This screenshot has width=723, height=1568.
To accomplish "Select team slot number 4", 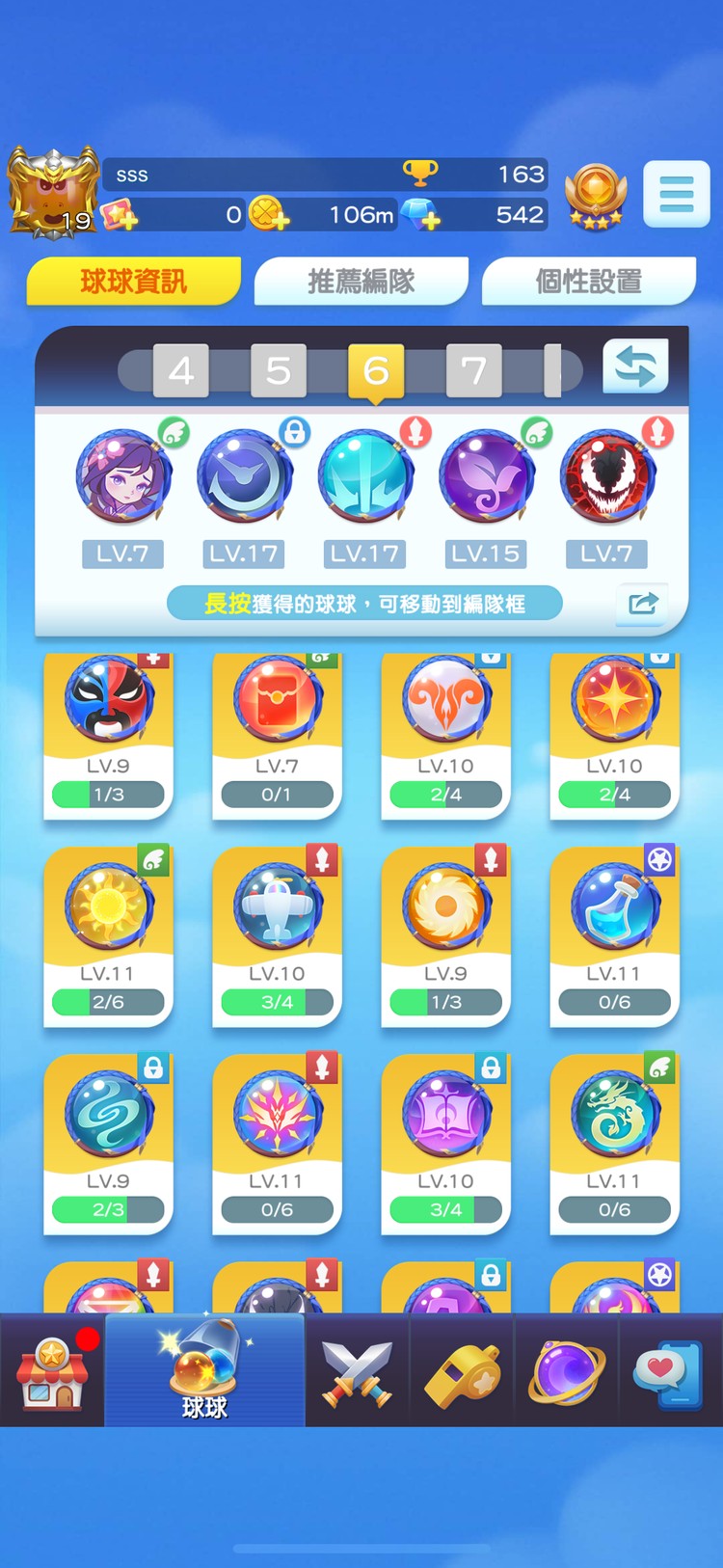I will tap(181, 370).
